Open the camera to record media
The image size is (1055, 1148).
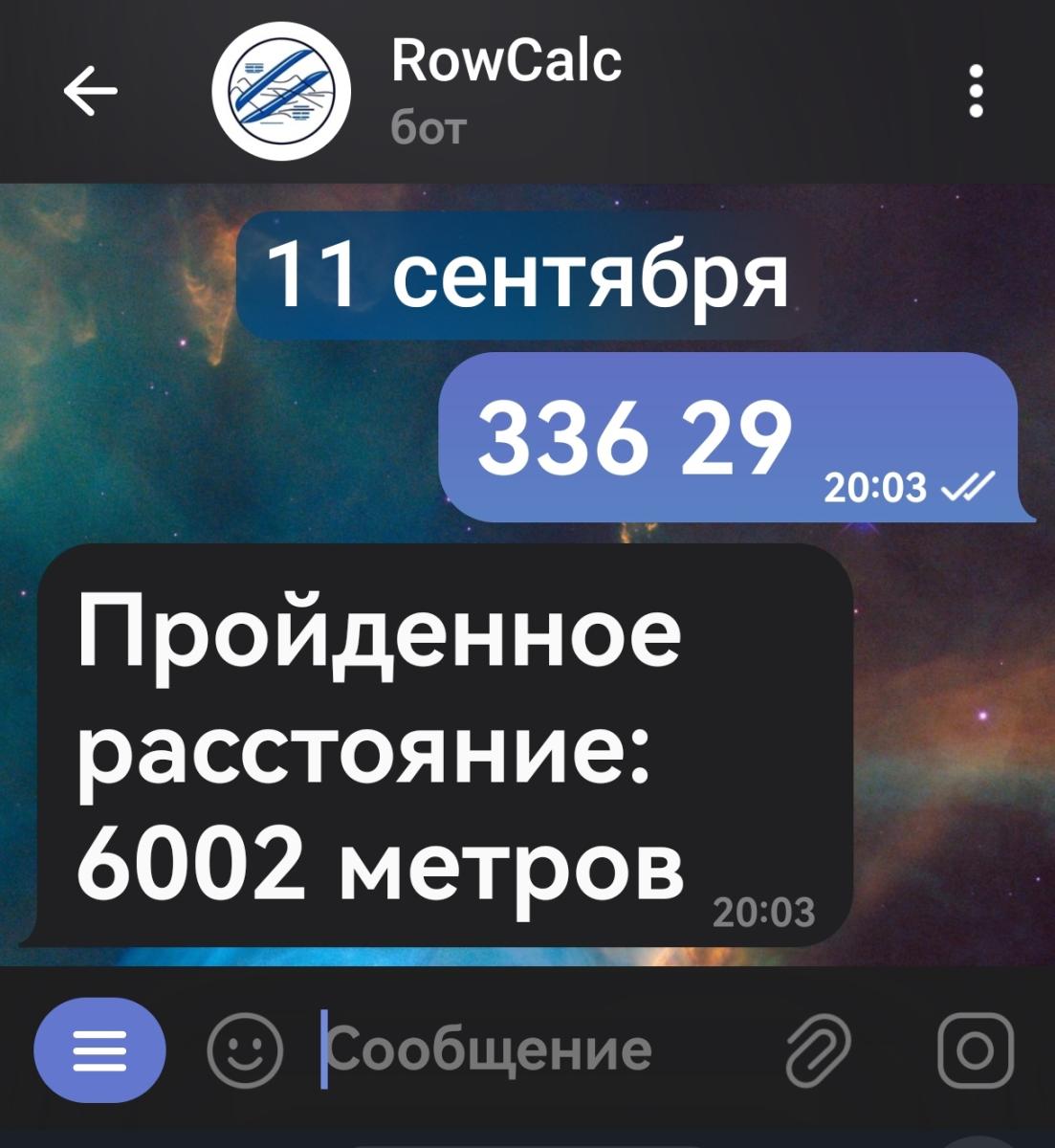[x=974, y=1050]
